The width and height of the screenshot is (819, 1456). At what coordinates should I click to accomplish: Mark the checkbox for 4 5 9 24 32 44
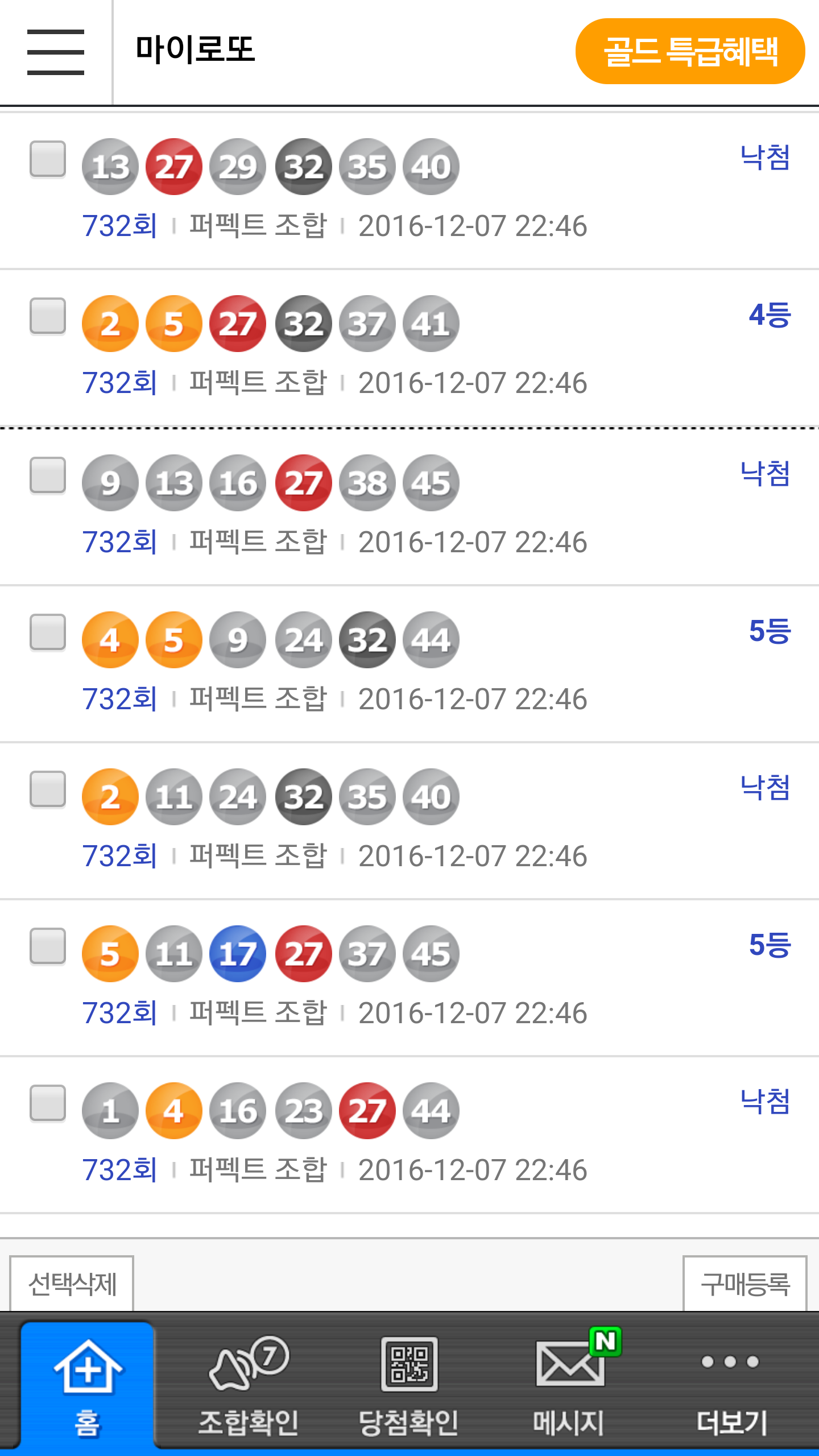tap(48, 632)
